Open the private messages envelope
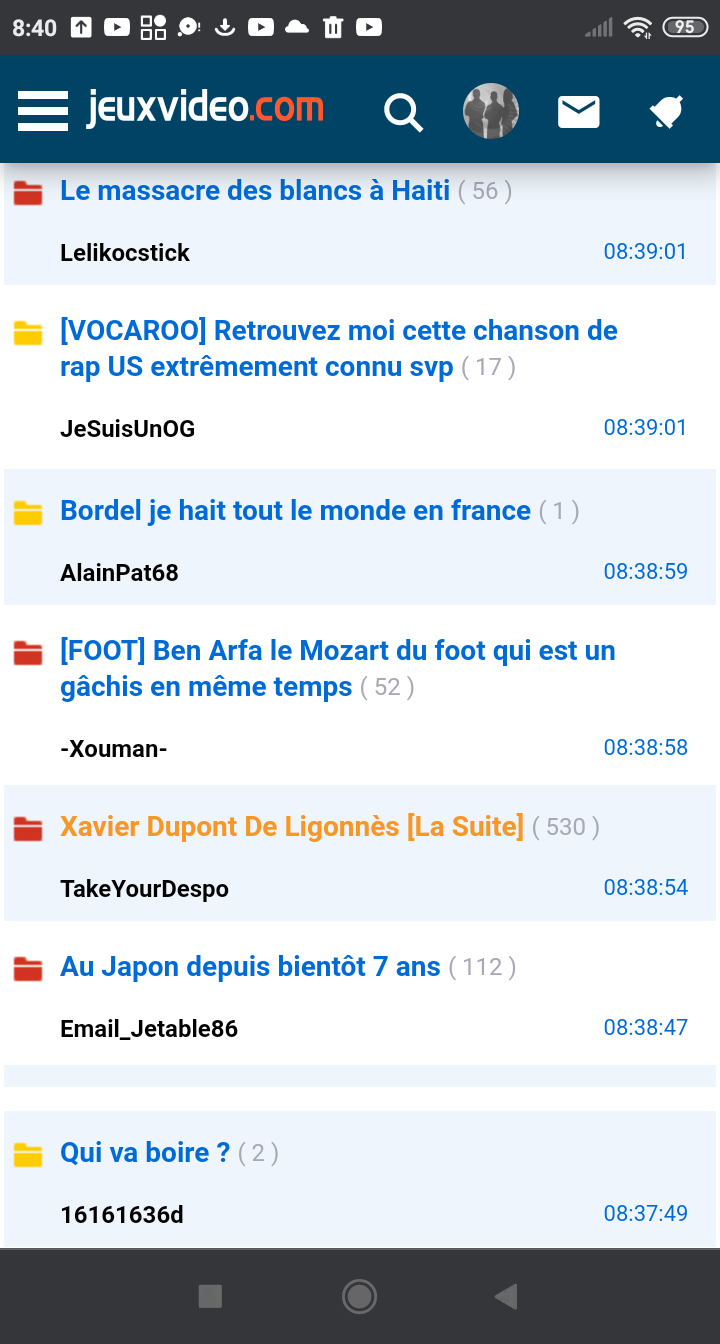Viewport: 720px width, 1344px height. (x=578, y=112)
